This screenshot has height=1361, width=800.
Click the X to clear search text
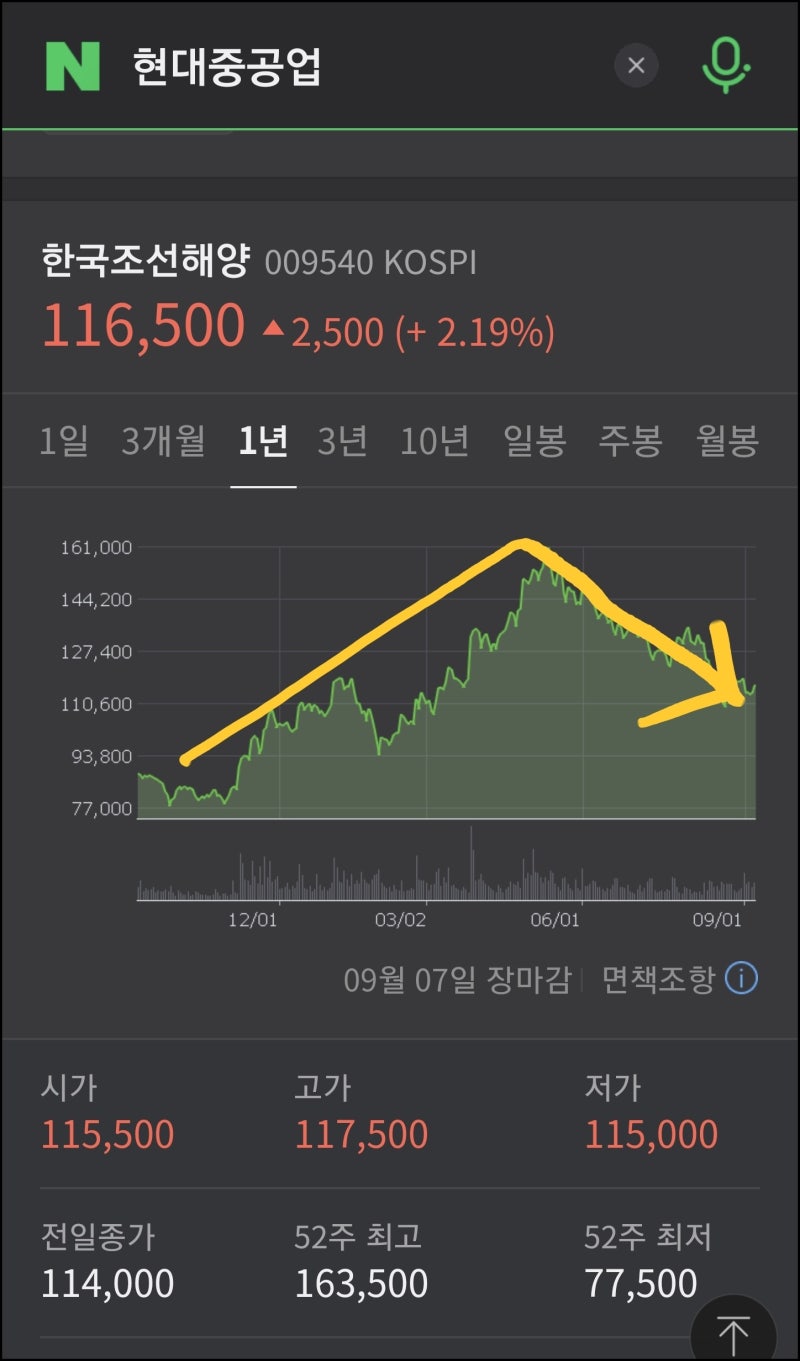(x=637, y=64)
